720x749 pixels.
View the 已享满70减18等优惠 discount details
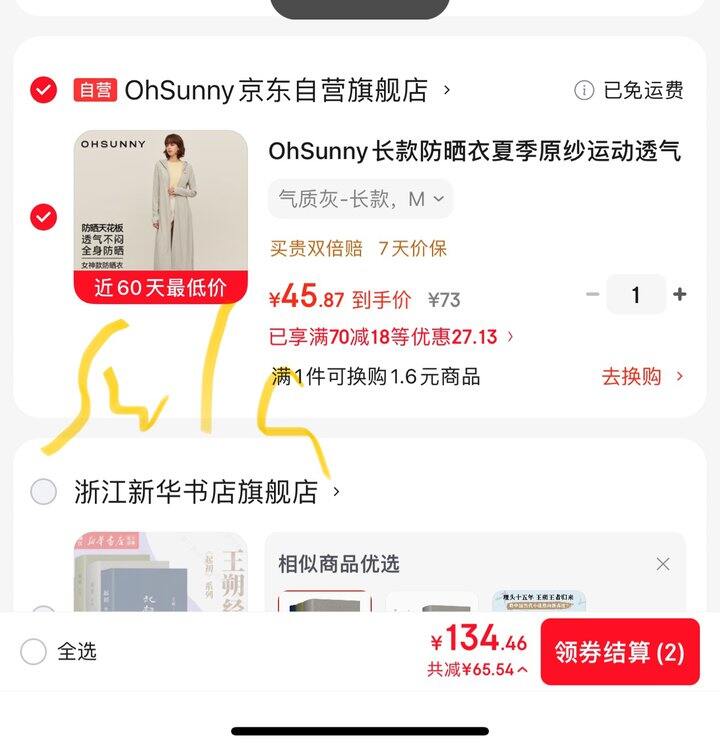point(391,337)
